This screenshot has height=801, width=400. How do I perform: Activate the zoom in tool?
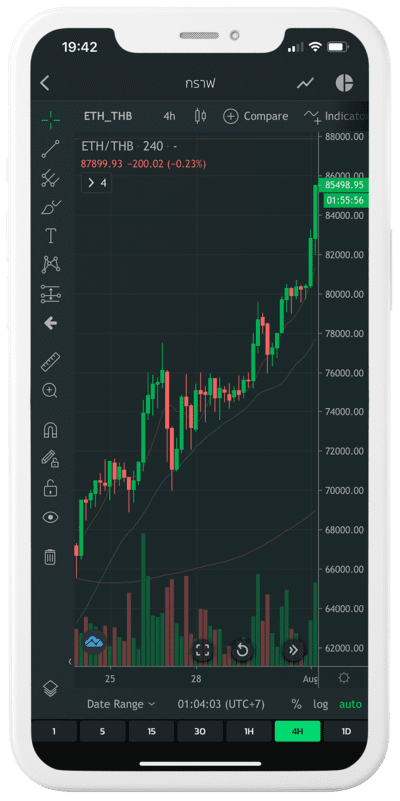[x=50, y=391]
